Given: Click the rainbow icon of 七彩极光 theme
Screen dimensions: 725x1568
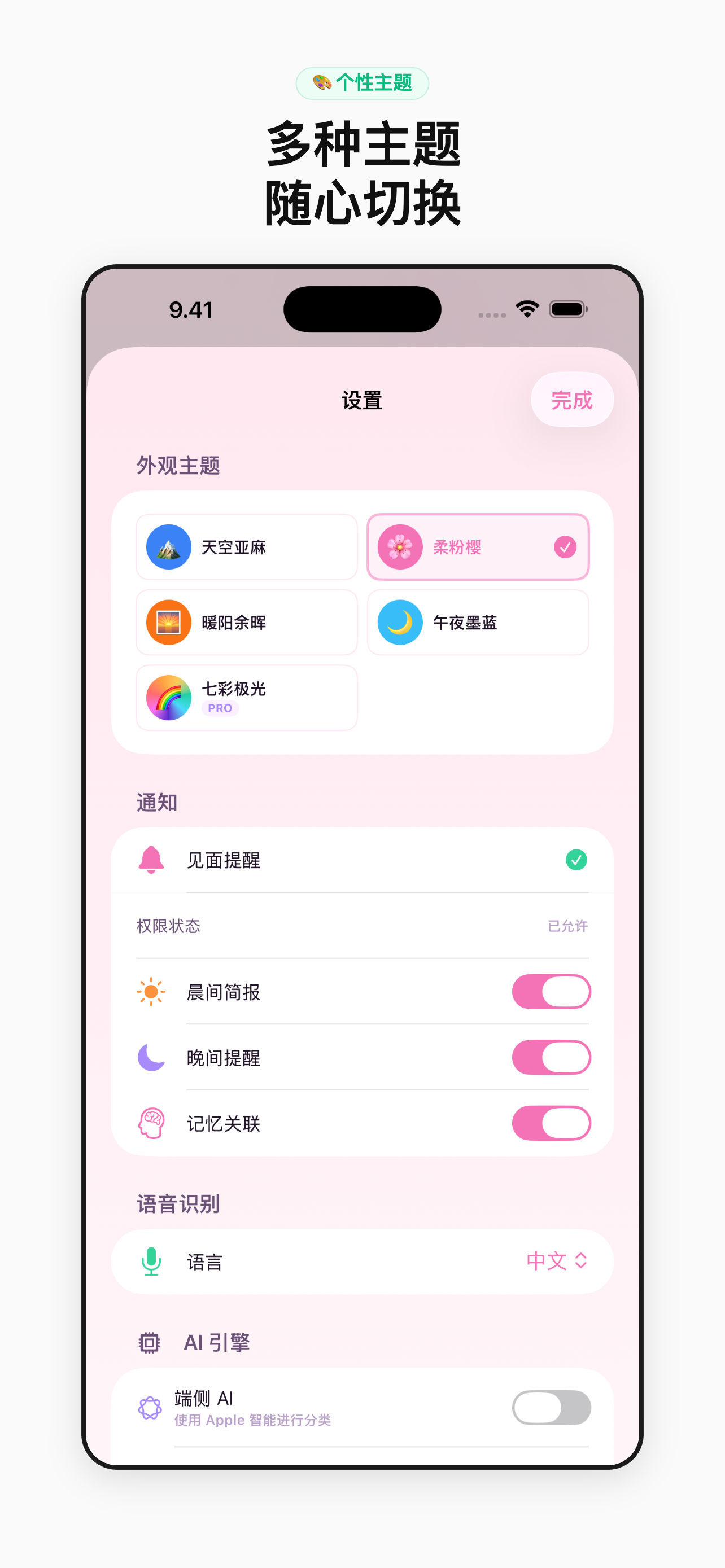Looking at the screenshot, I should coord(169,697).
